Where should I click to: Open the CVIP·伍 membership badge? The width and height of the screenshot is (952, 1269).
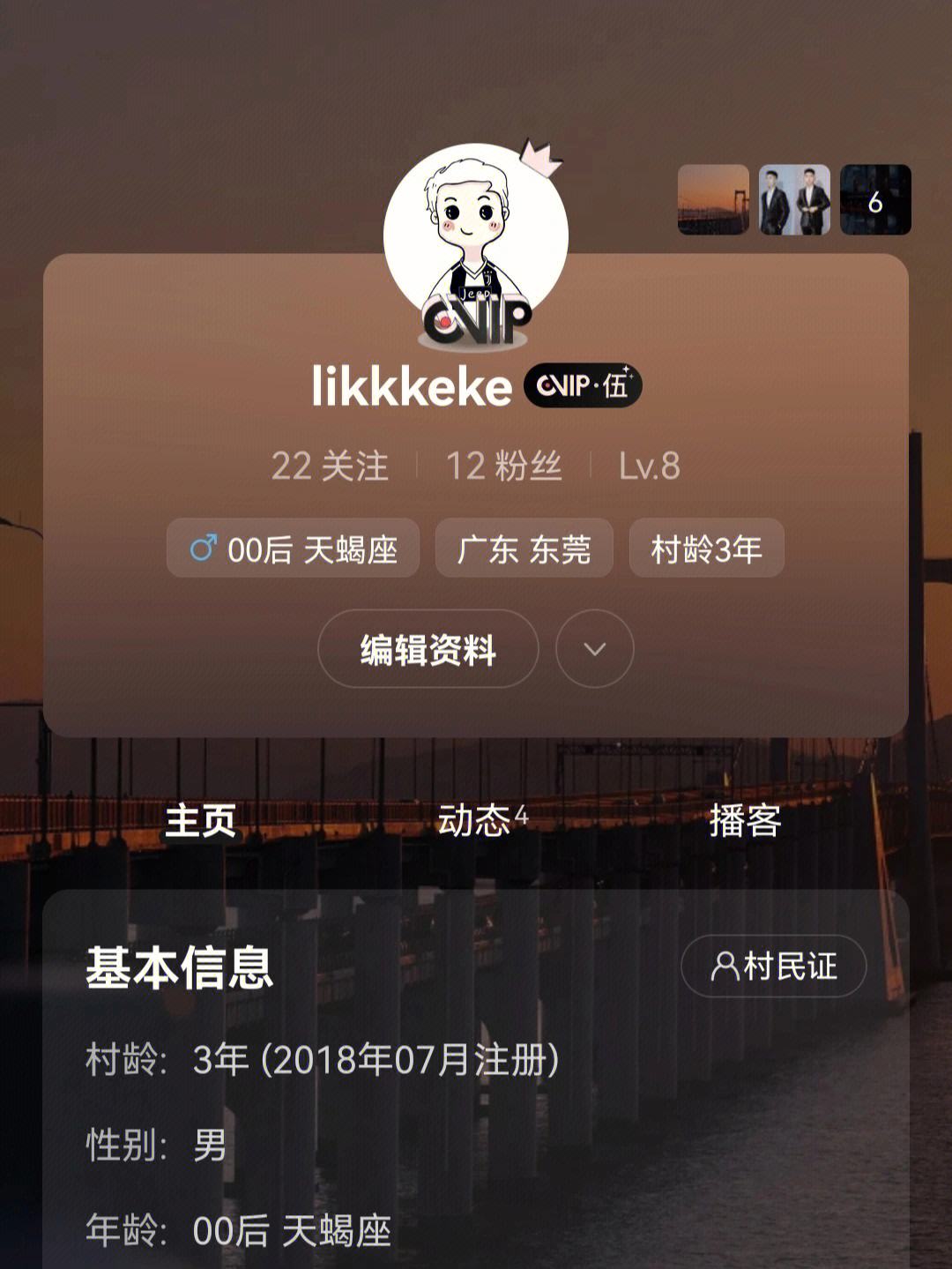tap(584, 386)
